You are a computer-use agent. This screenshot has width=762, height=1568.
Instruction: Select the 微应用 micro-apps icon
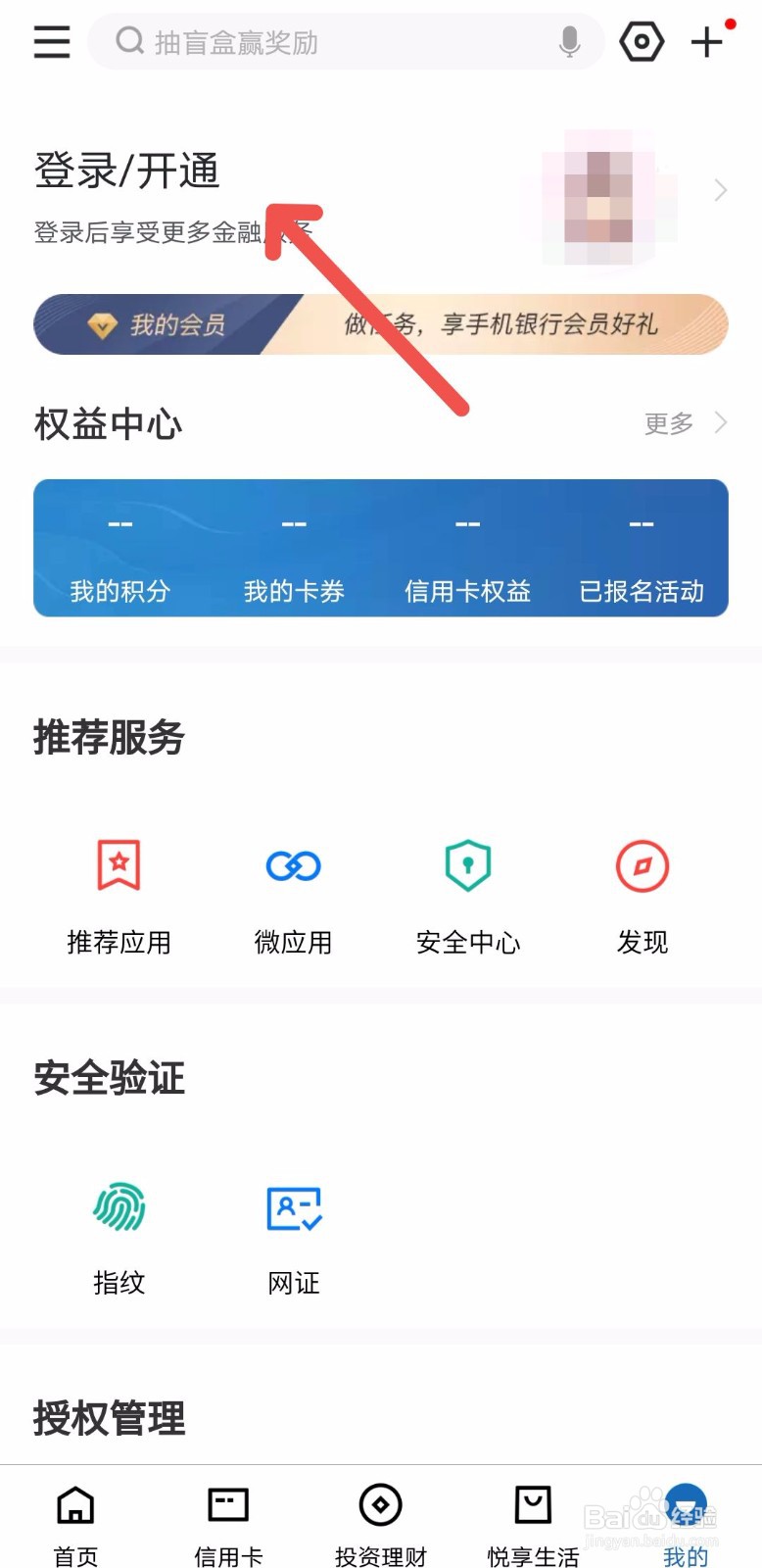(293, 866)
